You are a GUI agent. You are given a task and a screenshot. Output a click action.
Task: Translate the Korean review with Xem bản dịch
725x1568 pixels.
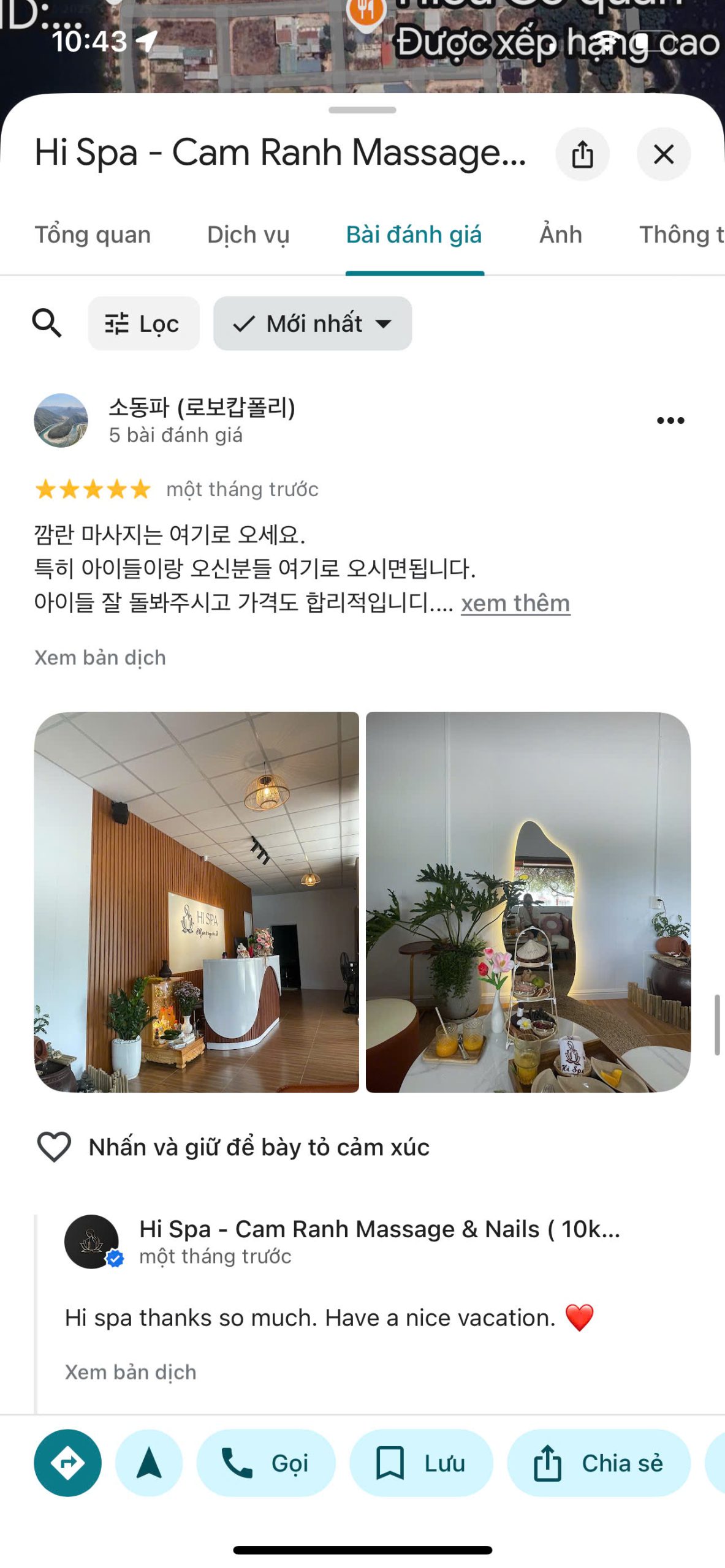[100, 658]
